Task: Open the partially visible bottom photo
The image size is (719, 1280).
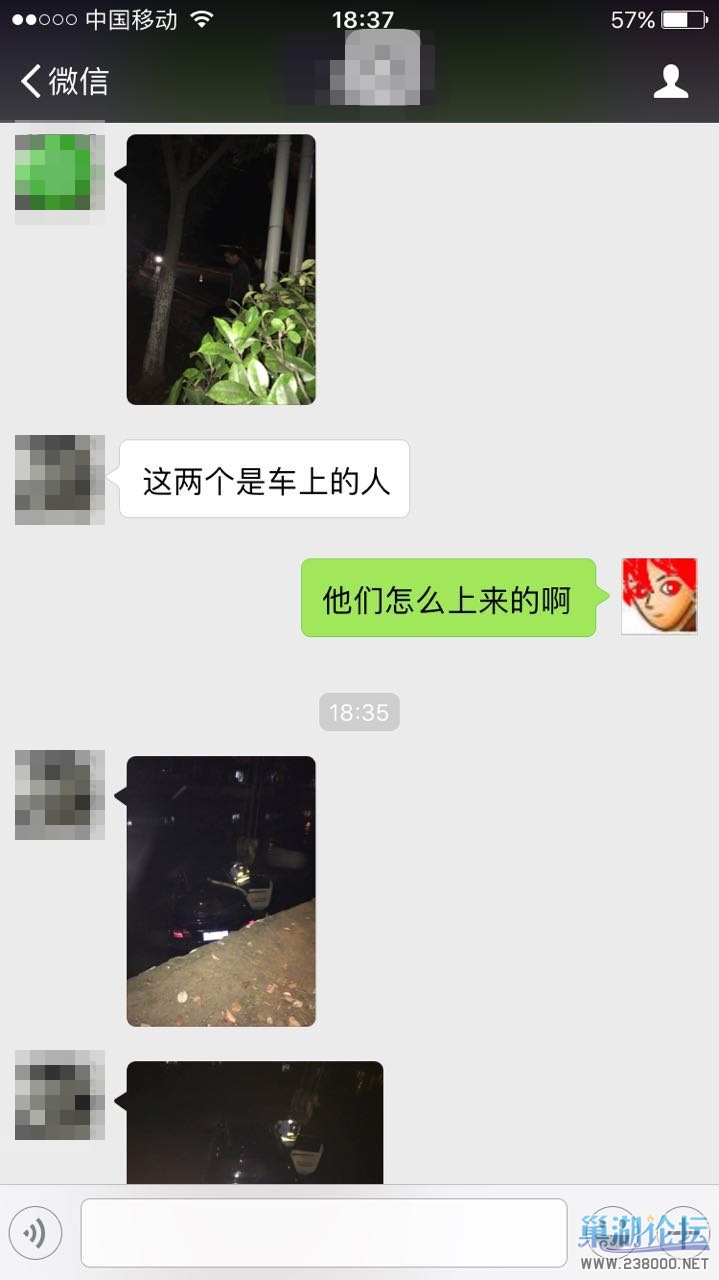Action: (255, 1122)
